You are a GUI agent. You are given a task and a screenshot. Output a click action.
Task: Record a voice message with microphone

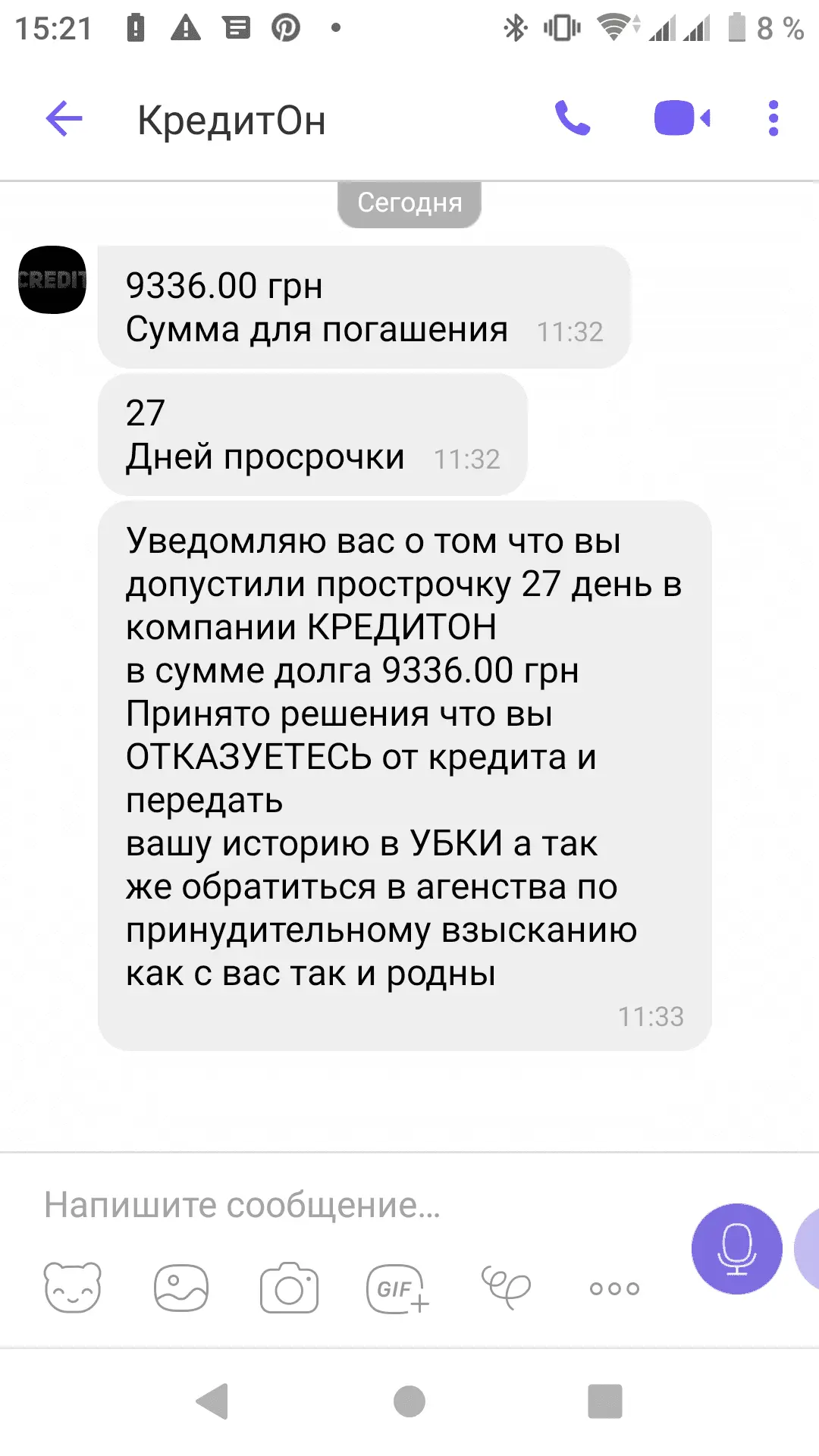(x=736, y=1248)
